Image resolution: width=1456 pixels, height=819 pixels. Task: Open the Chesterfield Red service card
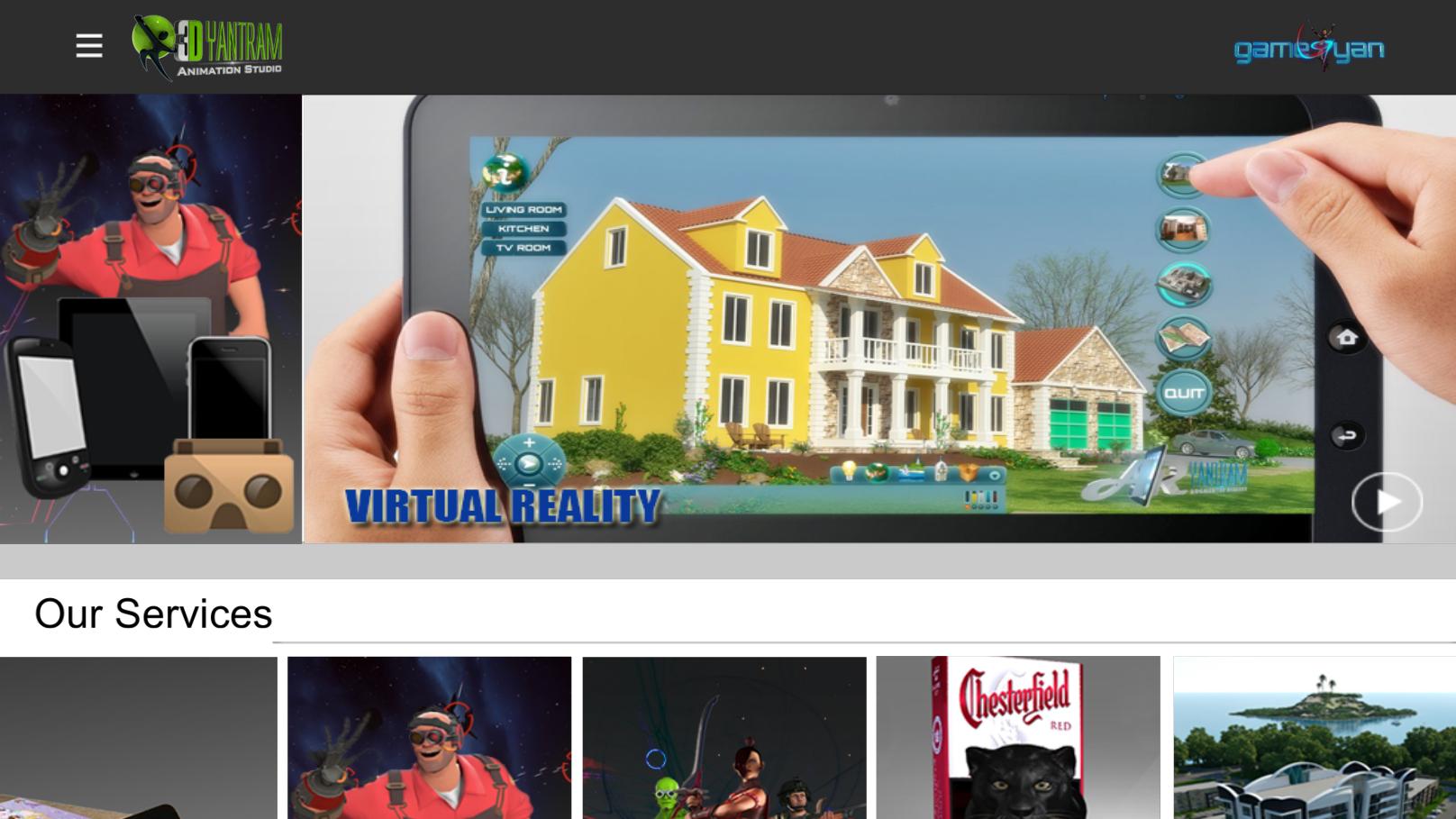click(x=1018, y=737)
